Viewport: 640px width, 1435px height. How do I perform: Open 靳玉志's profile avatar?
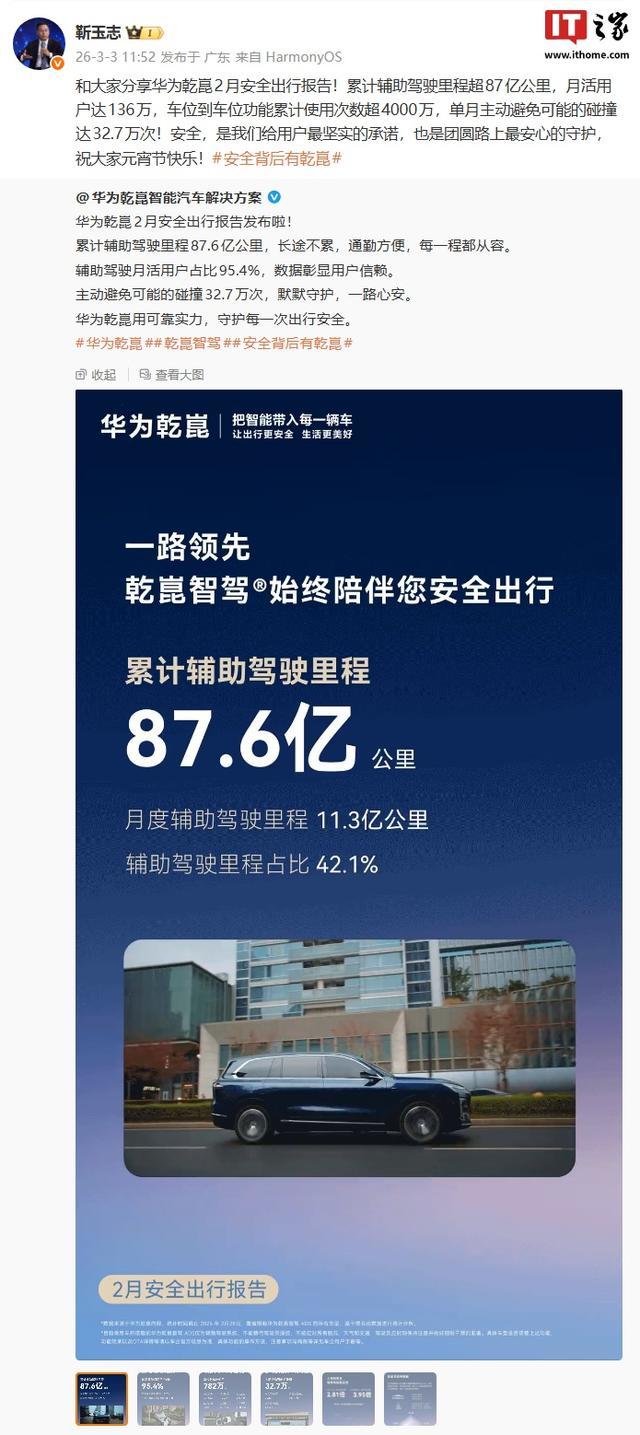pyautogui.click(x=39, y=43)
